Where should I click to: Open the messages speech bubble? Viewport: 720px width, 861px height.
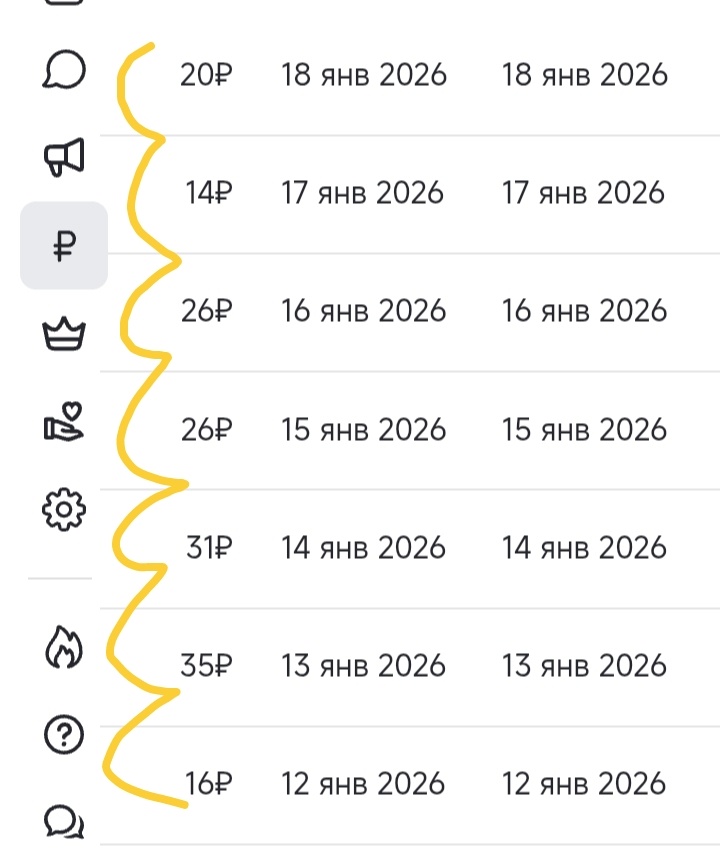[x=64, y=71]
